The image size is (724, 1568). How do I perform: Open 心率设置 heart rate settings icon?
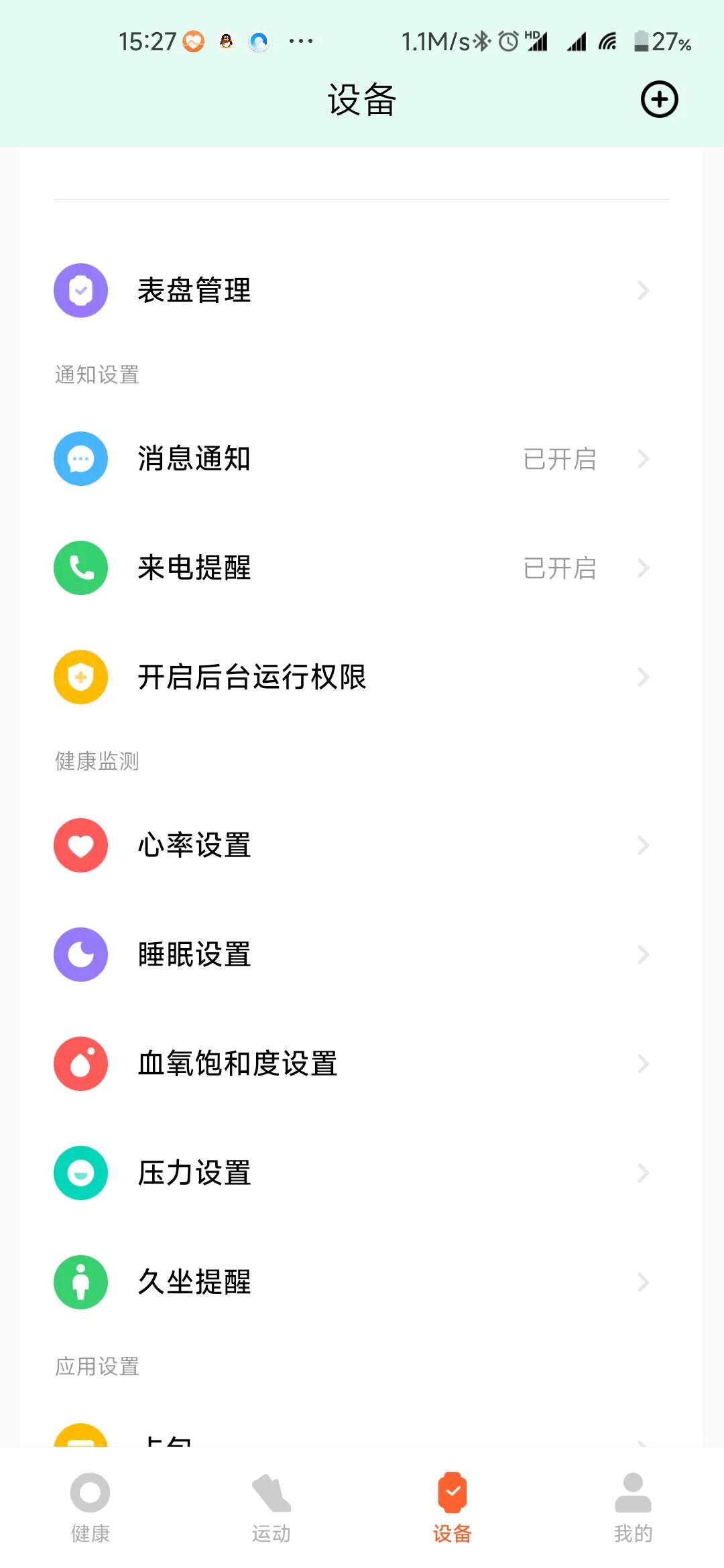click(x=80, y=845)
